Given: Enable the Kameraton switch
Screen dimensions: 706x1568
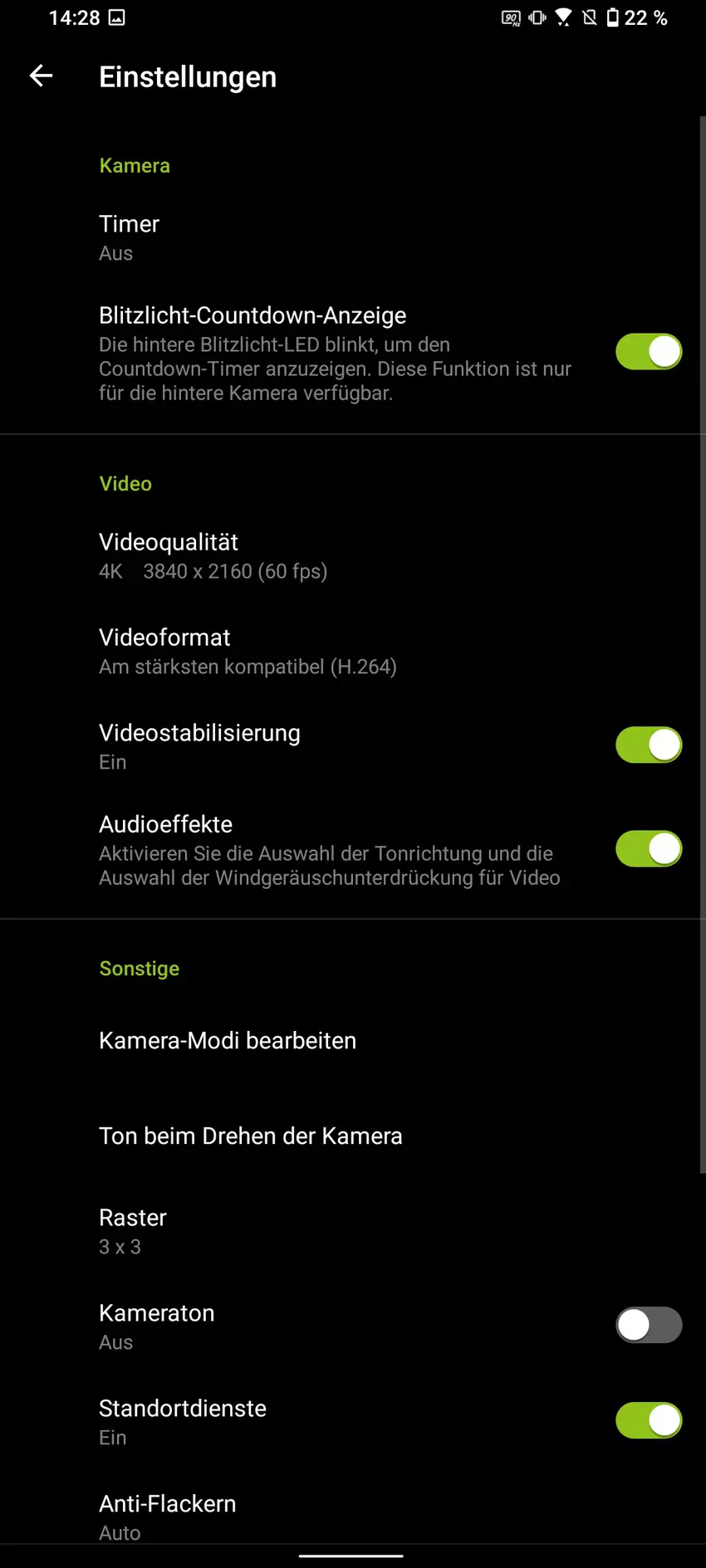Looking at the screenshot, I should point(648,1326).
